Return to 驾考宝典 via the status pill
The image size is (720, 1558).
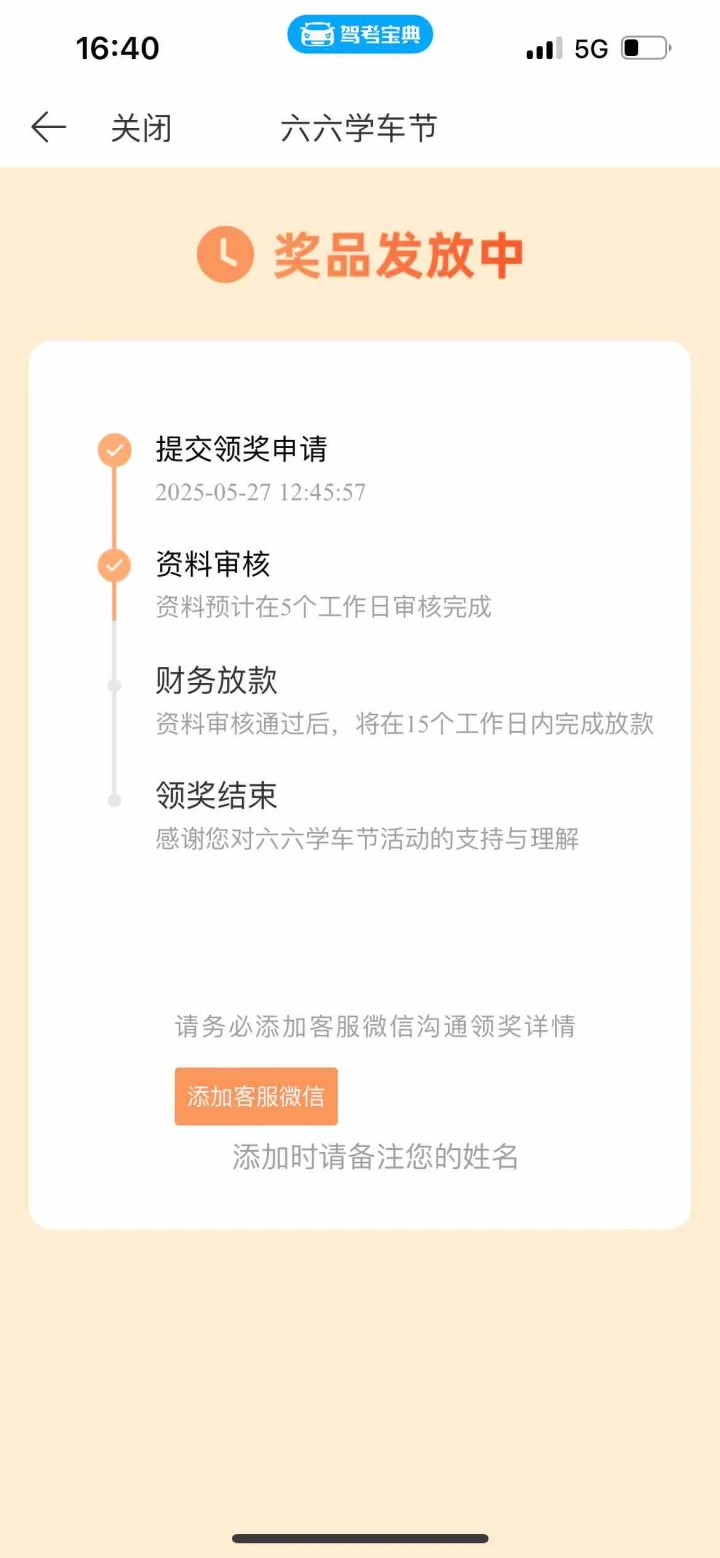pos(360,36)
